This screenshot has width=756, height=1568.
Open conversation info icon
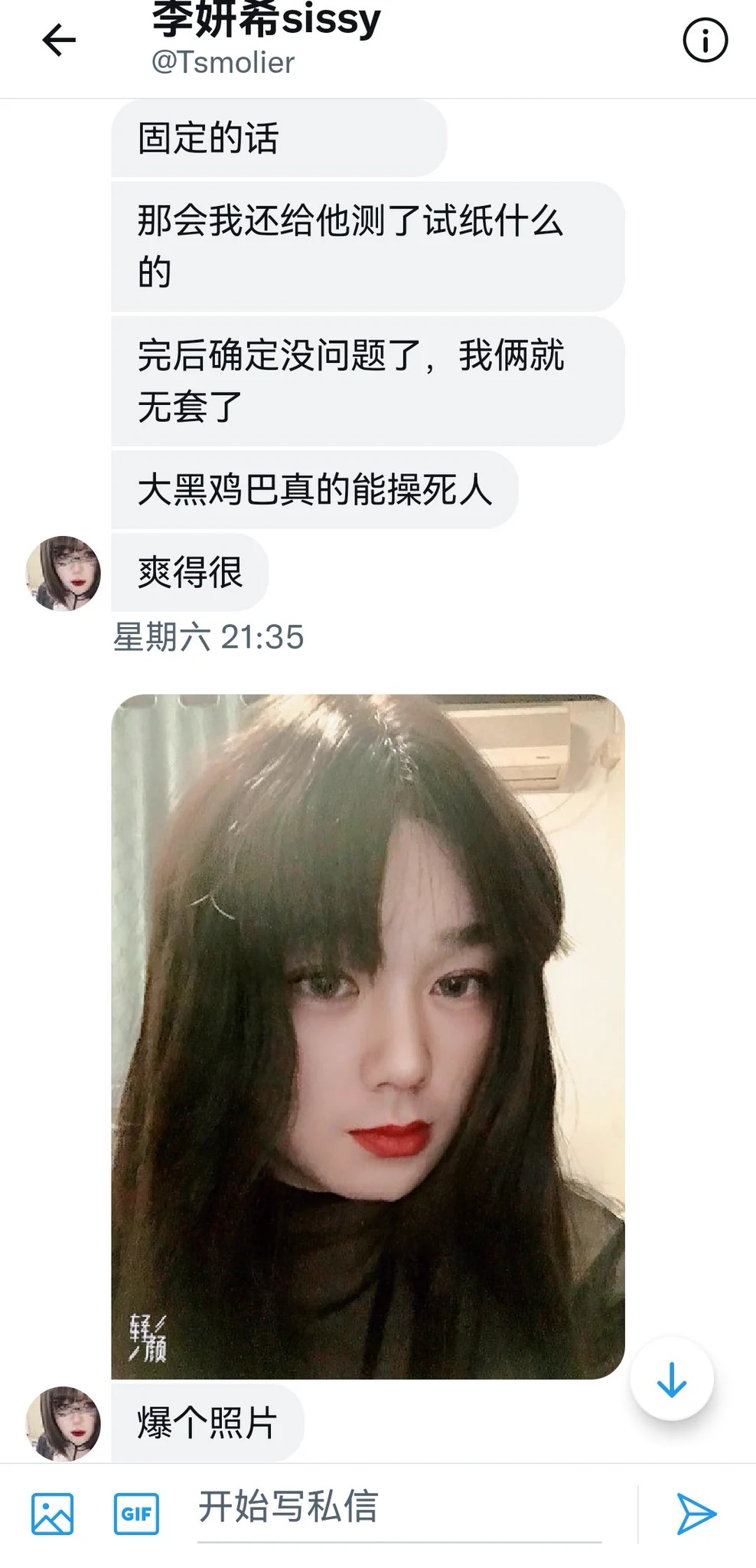click(705, 40)
